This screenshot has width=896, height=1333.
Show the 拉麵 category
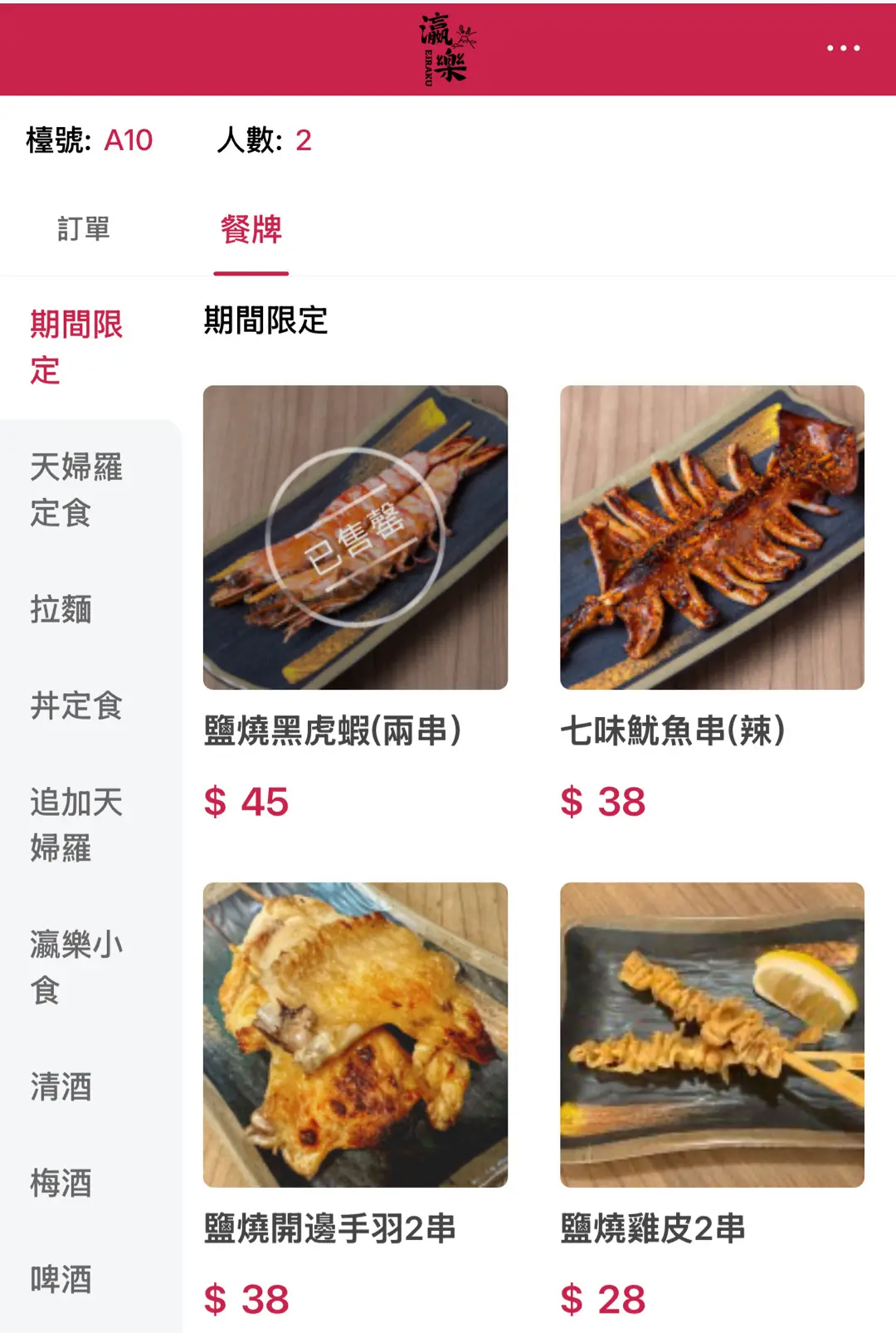tap(61, 610)
